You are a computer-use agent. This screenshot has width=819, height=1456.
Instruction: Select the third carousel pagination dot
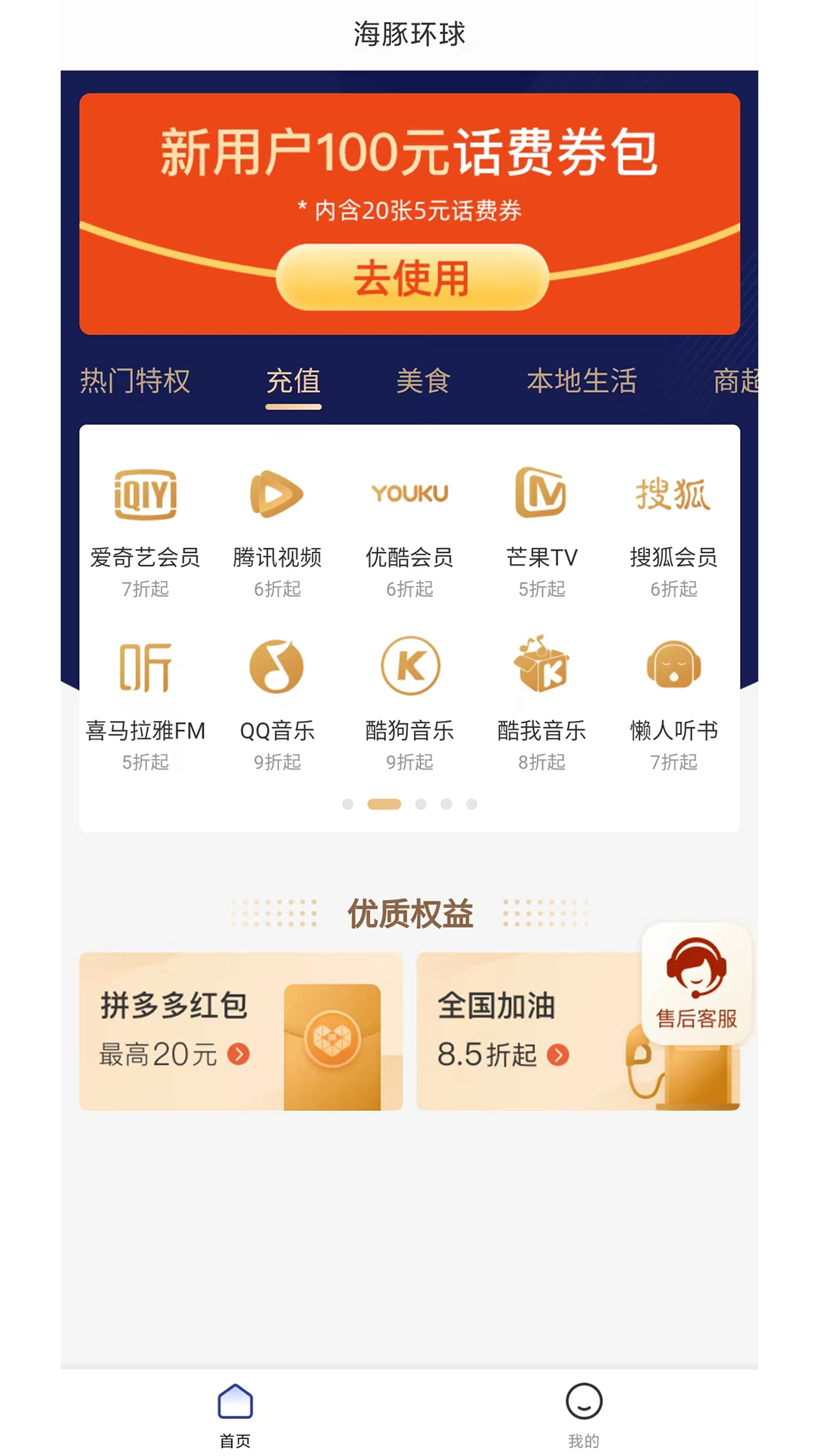coord(422,804)
